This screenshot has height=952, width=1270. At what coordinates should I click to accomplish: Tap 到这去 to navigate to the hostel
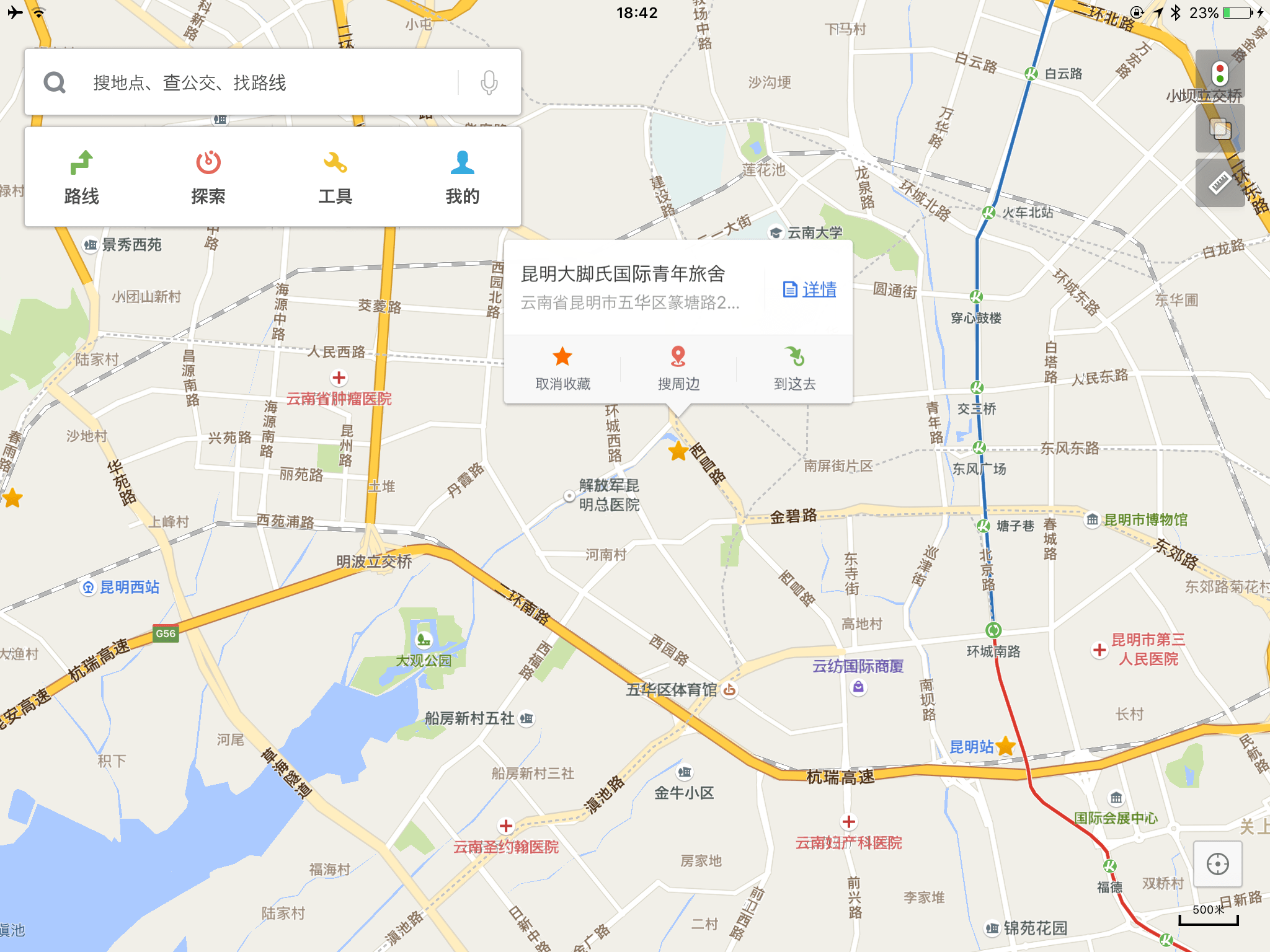(x=794, y=369)
